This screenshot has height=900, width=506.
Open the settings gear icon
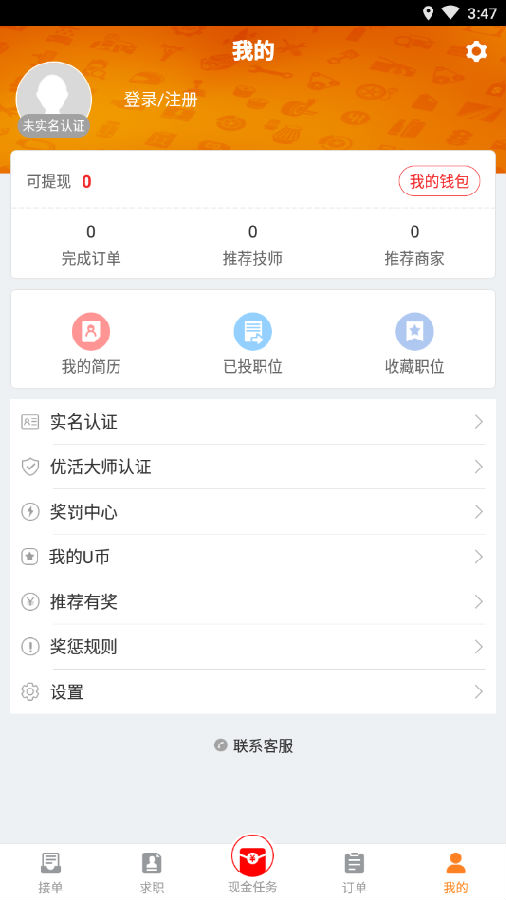476,52
